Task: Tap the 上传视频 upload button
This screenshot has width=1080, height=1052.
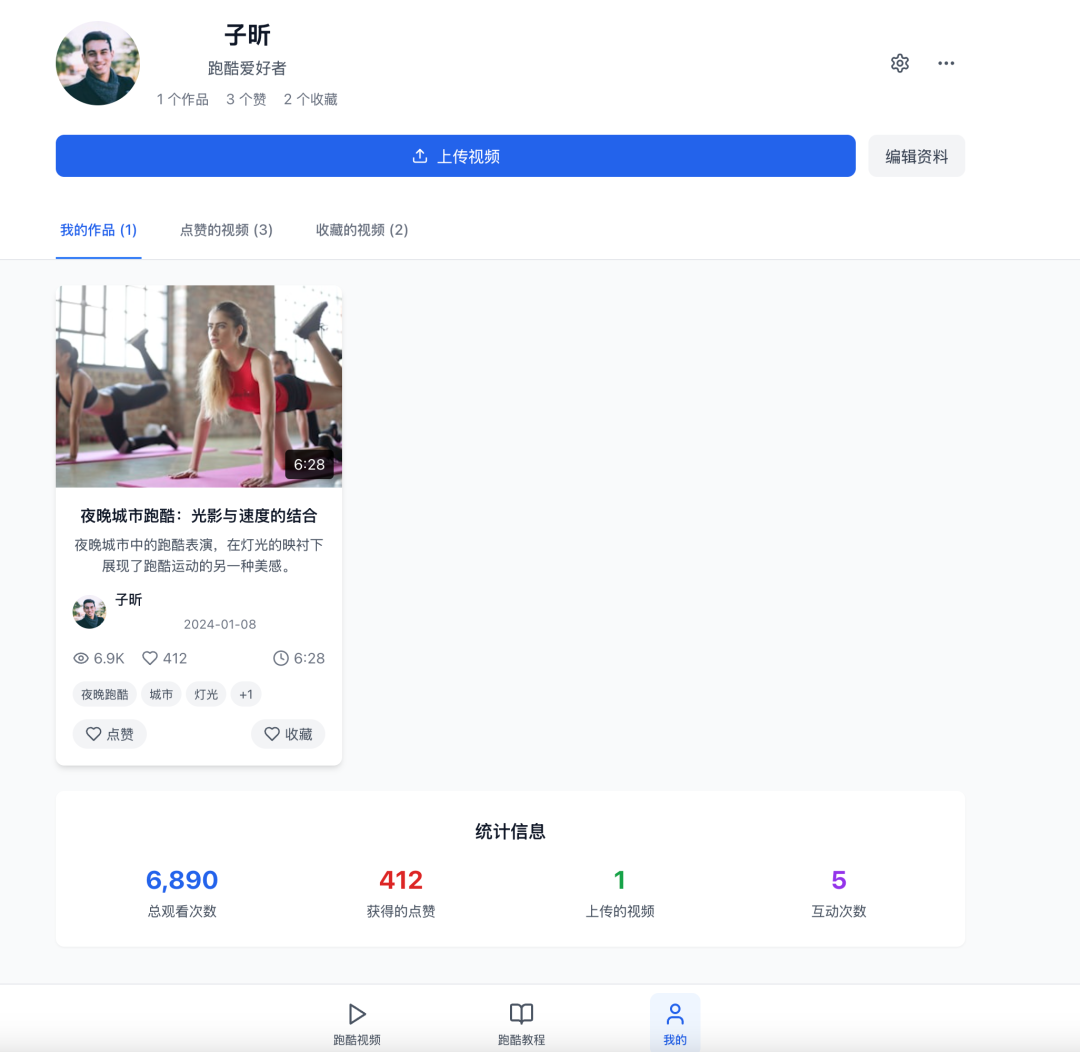Action: pos(455,156)
